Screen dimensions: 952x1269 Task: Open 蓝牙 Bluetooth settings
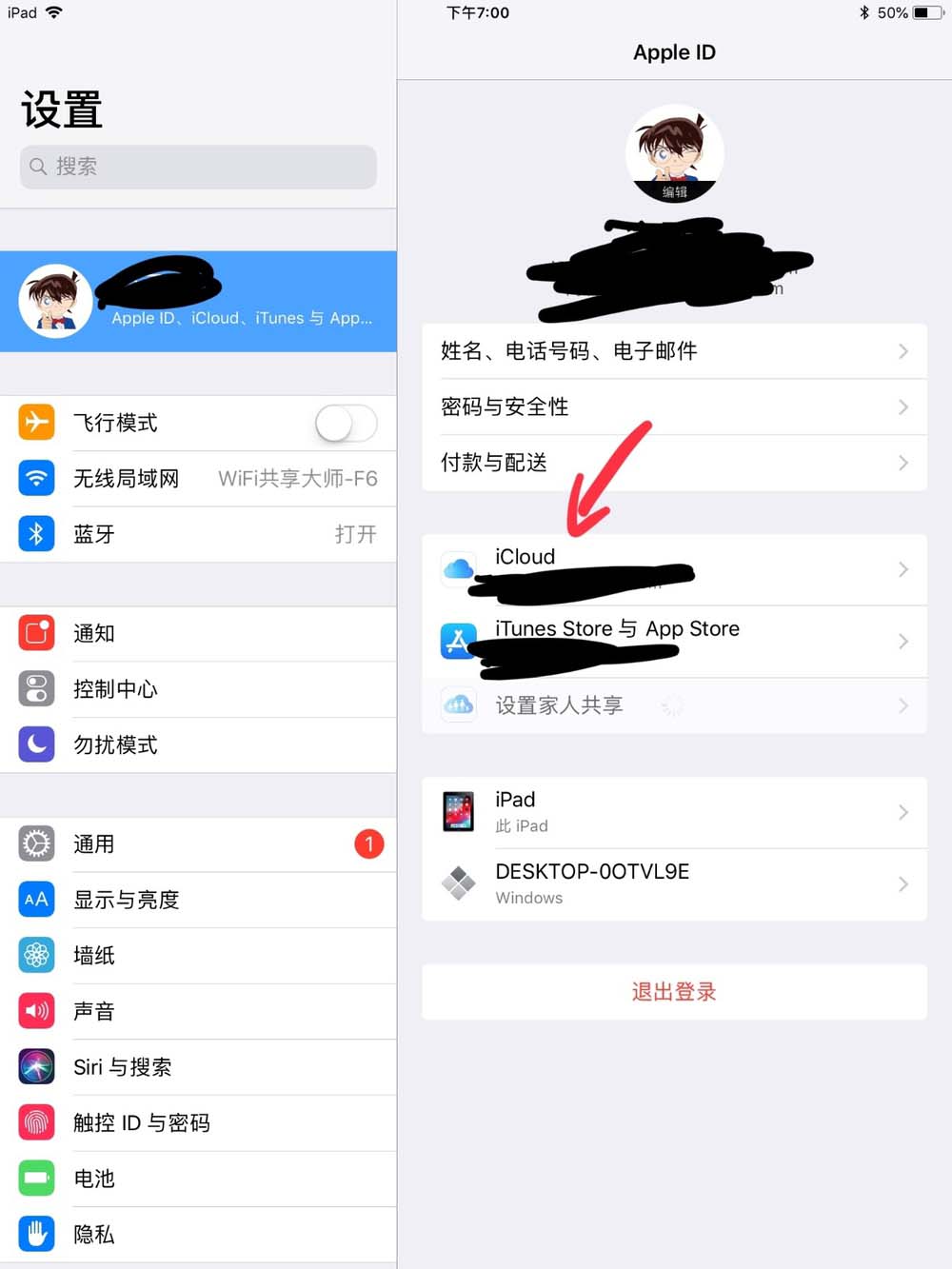click(198, 534)
